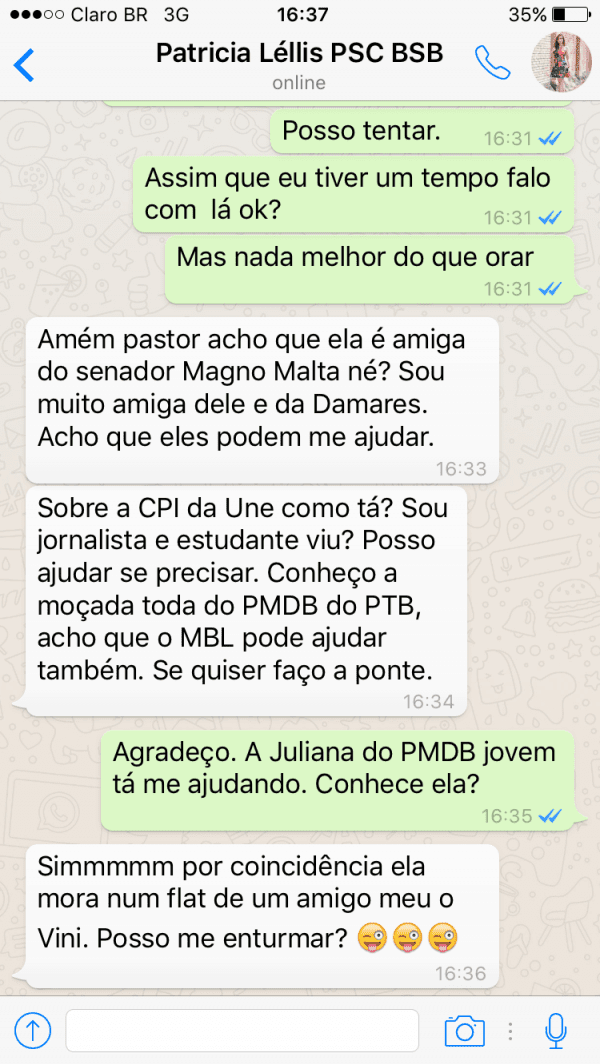
Task: Go back to the chat list
Action: (24, 65)
